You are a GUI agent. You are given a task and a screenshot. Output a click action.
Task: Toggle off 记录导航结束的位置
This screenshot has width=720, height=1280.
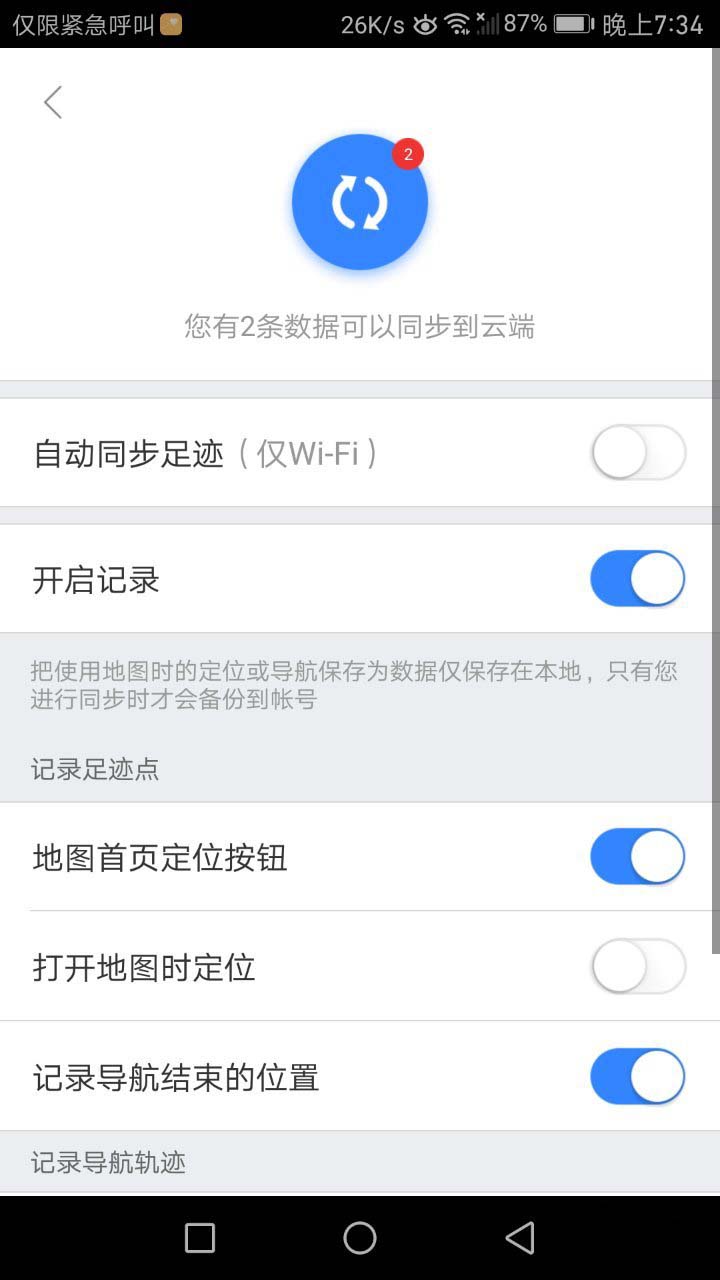(x=638, y=1077)
